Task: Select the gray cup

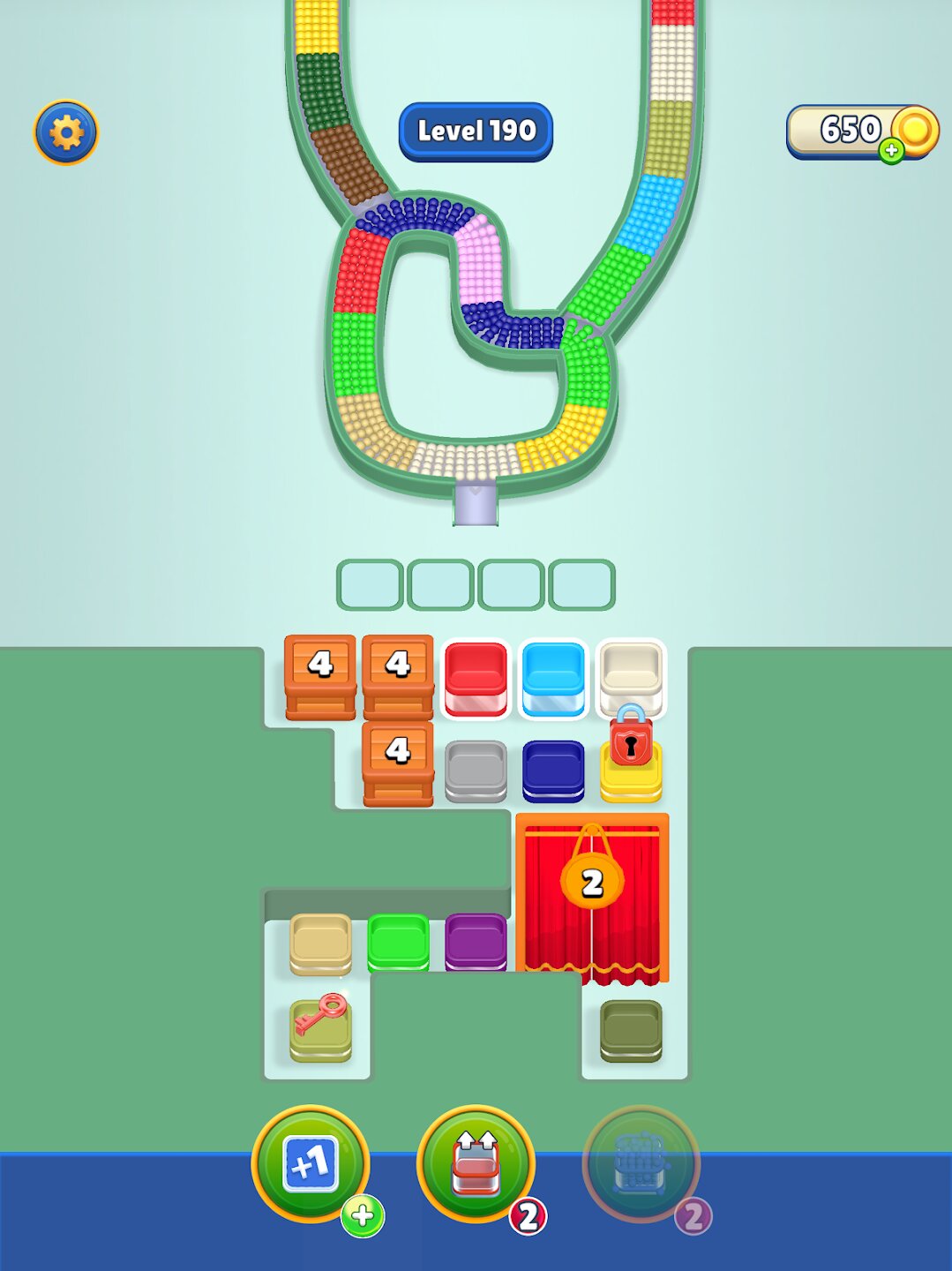Action: (476, 771)
